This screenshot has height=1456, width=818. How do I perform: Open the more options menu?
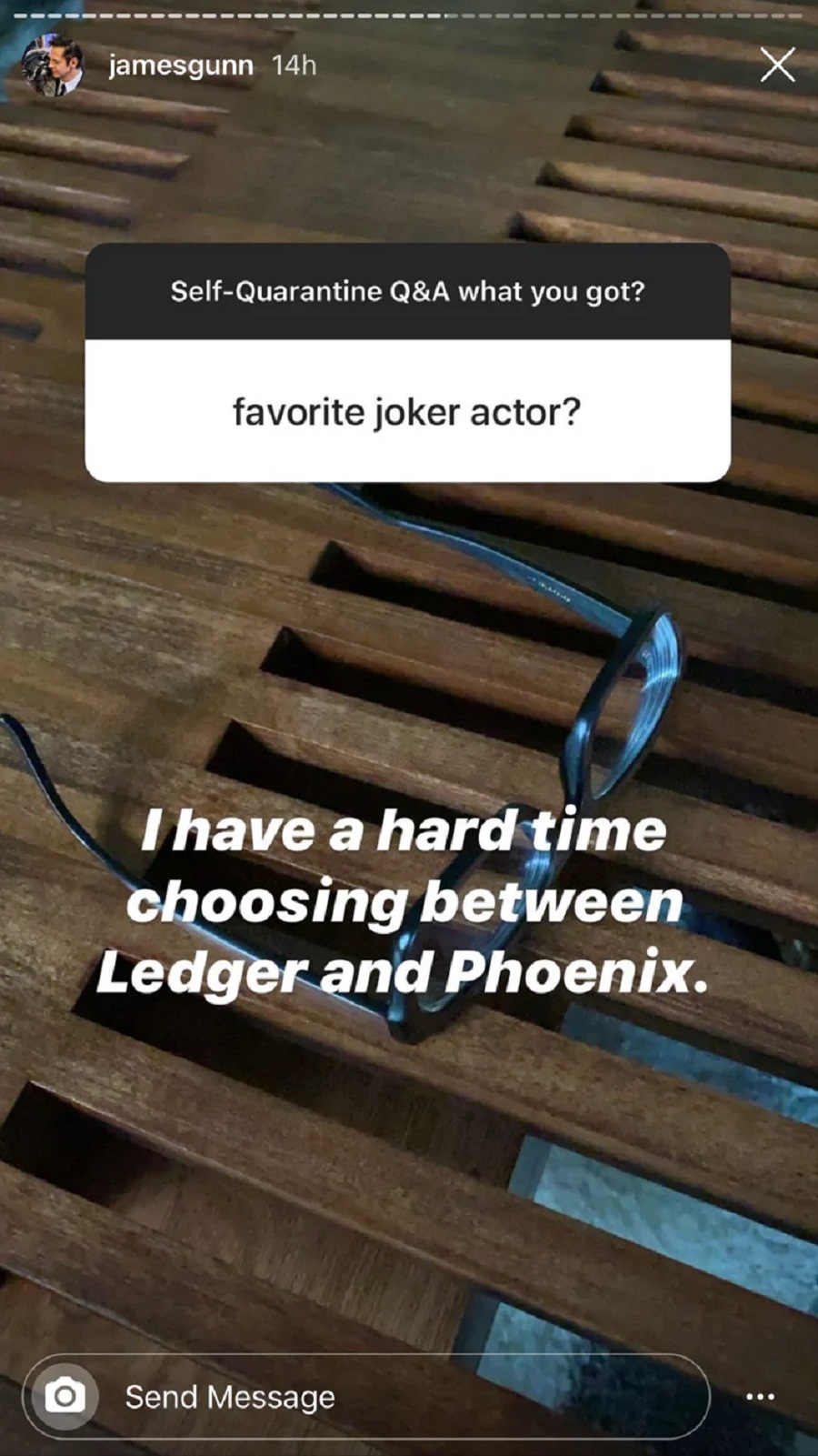[760, 1396]
